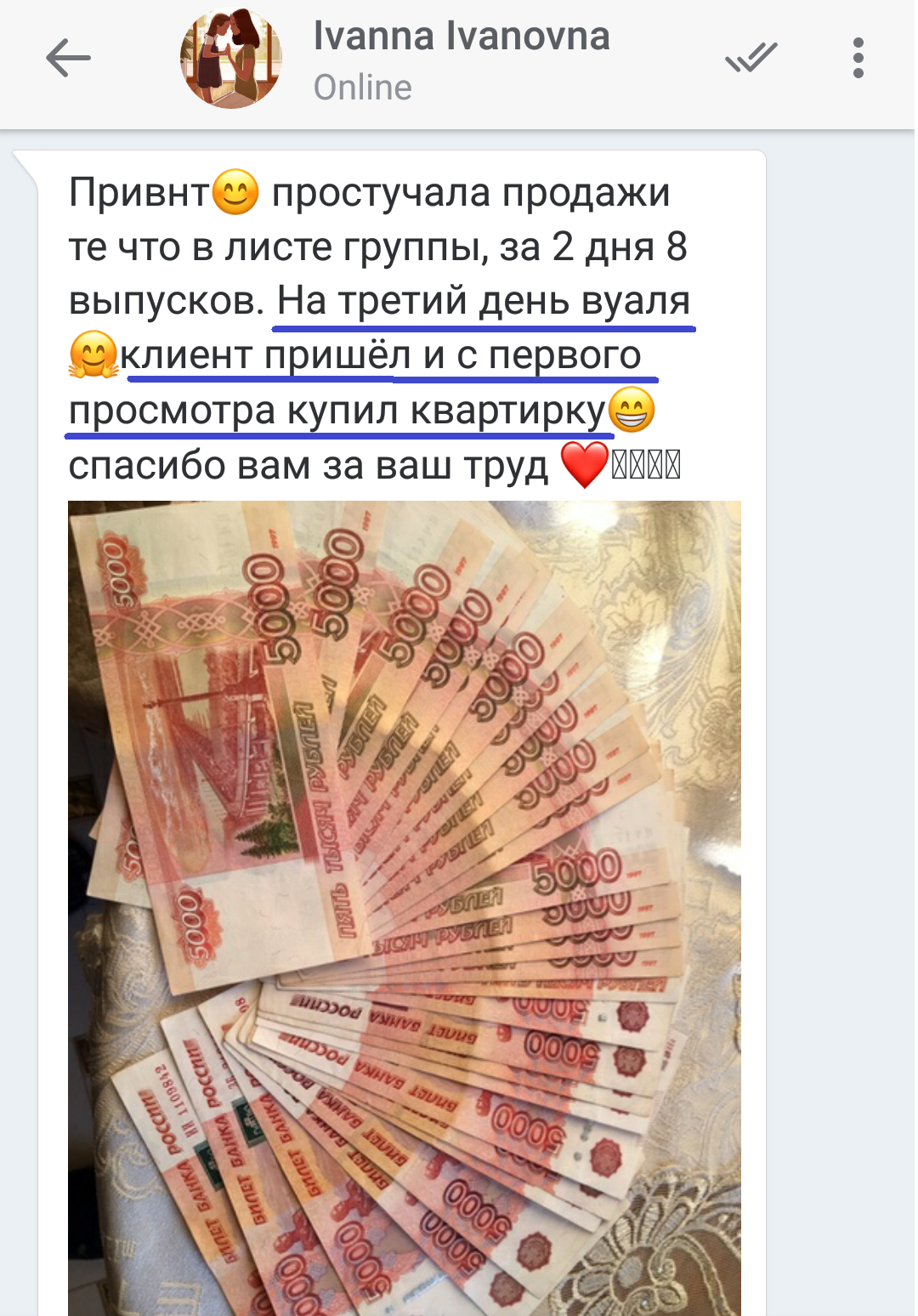Open the three-dot overflow menu
Viewport: 918px width, 1316px height.
(858, 59)
